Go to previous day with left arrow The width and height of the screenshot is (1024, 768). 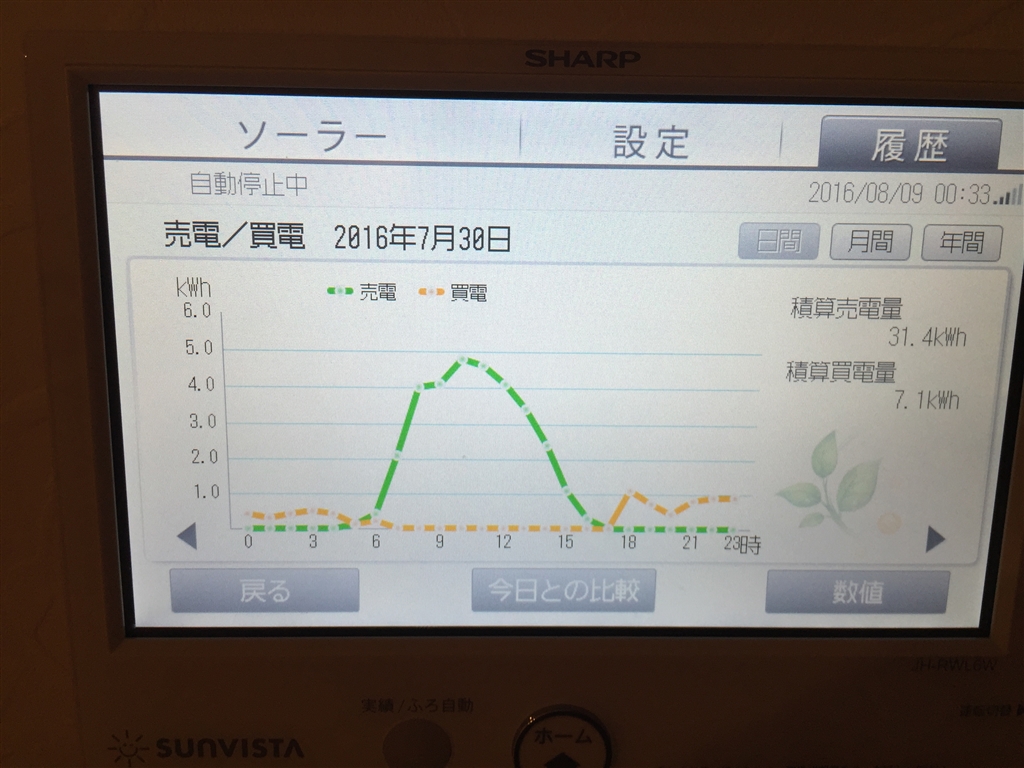(187, 538)
